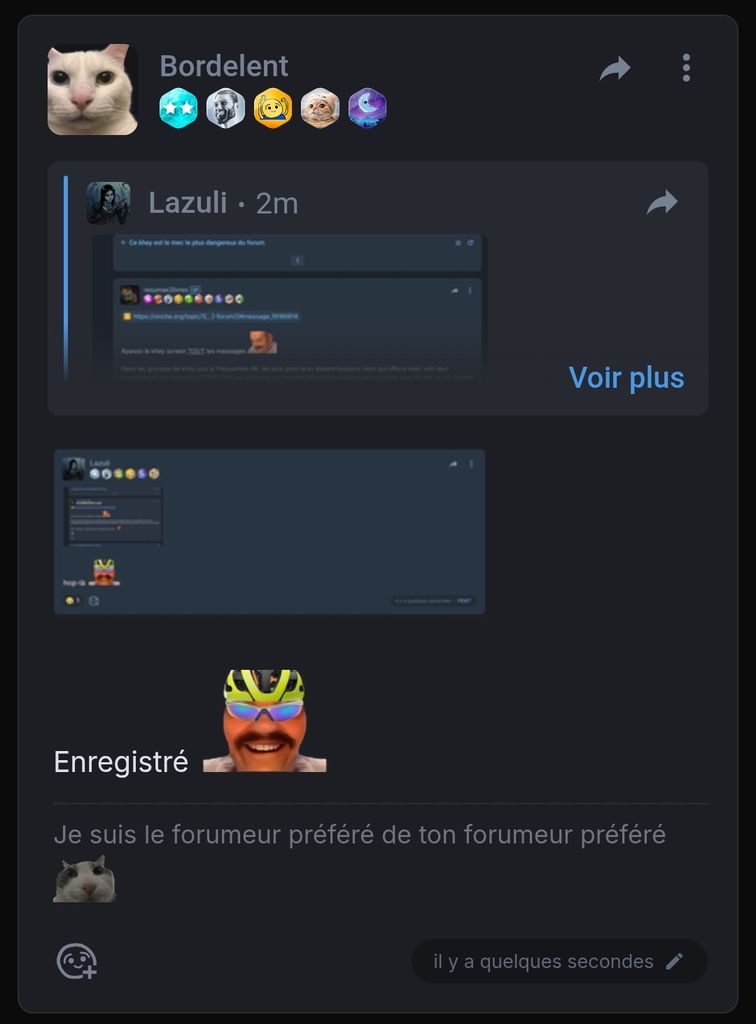The width and height of the screenshot is (756, 1024).
Task: Add an emoji reaction
Action: tap(77, 961)
